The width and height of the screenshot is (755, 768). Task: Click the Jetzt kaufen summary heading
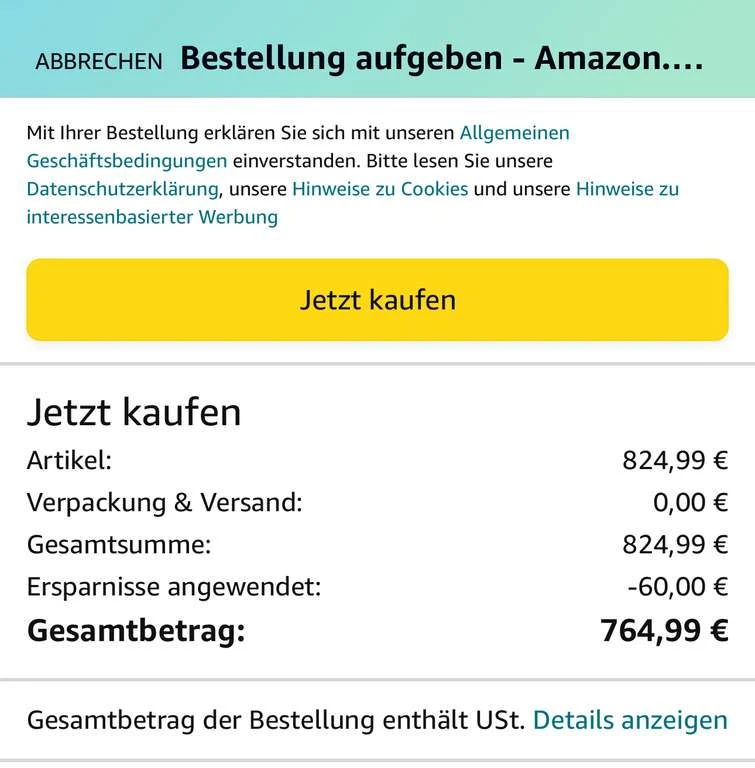pos(134,411)
